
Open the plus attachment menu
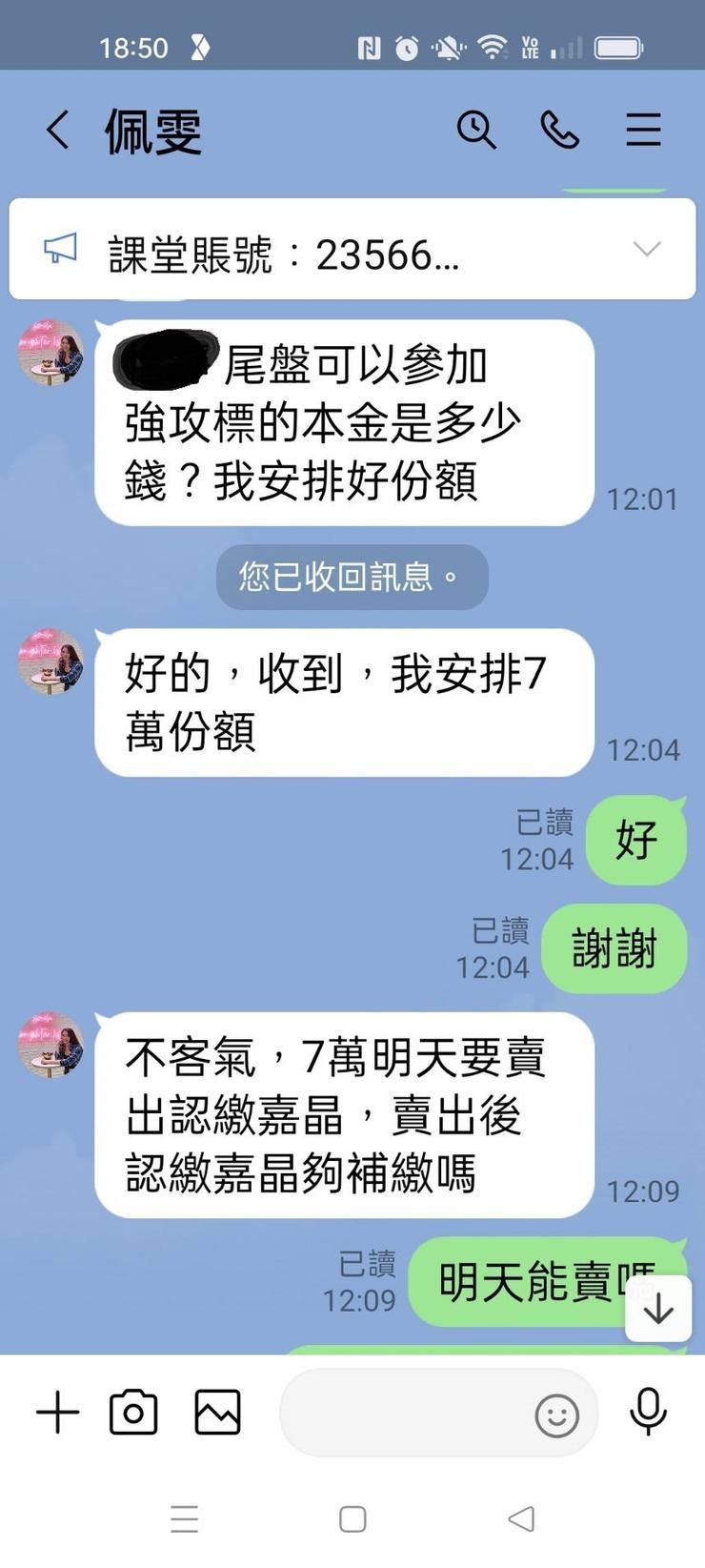(57, 1412)
